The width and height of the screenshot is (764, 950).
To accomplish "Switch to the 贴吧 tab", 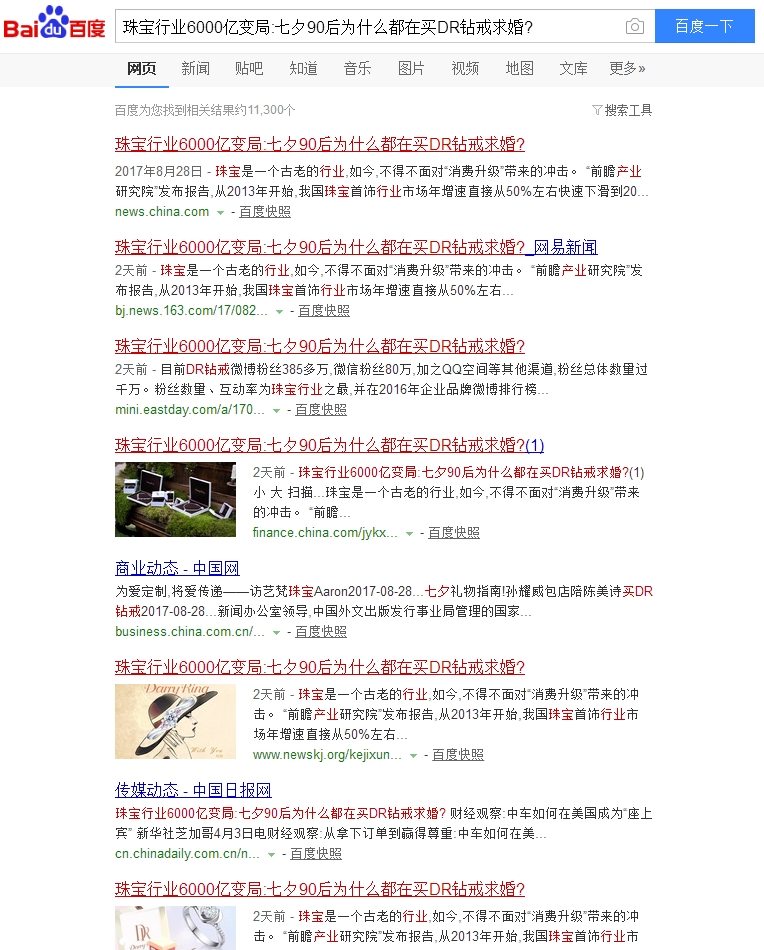I will pos(249,69).
